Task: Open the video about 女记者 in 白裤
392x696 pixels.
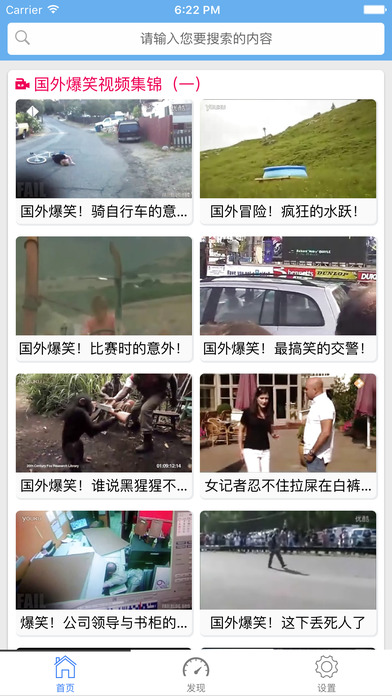Action: coord(288,436)
